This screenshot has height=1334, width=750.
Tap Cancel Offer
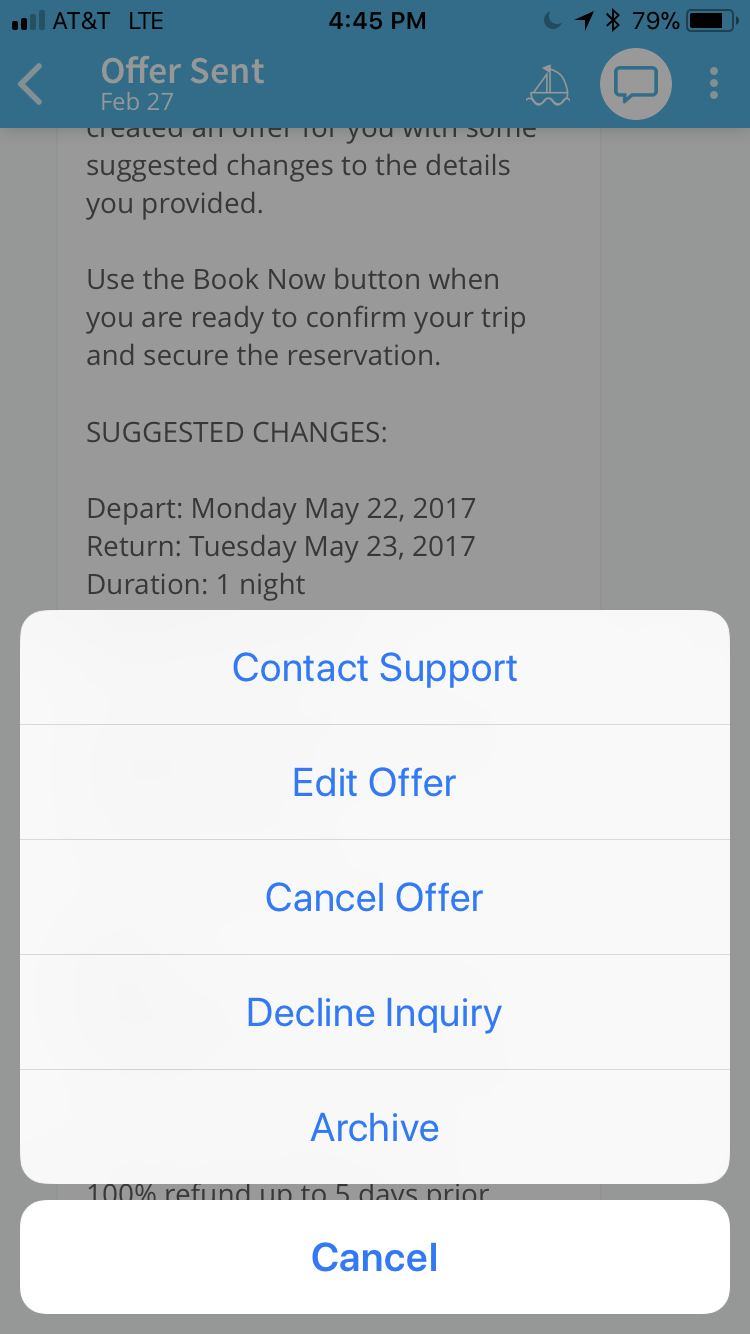(x=375, y=898)
